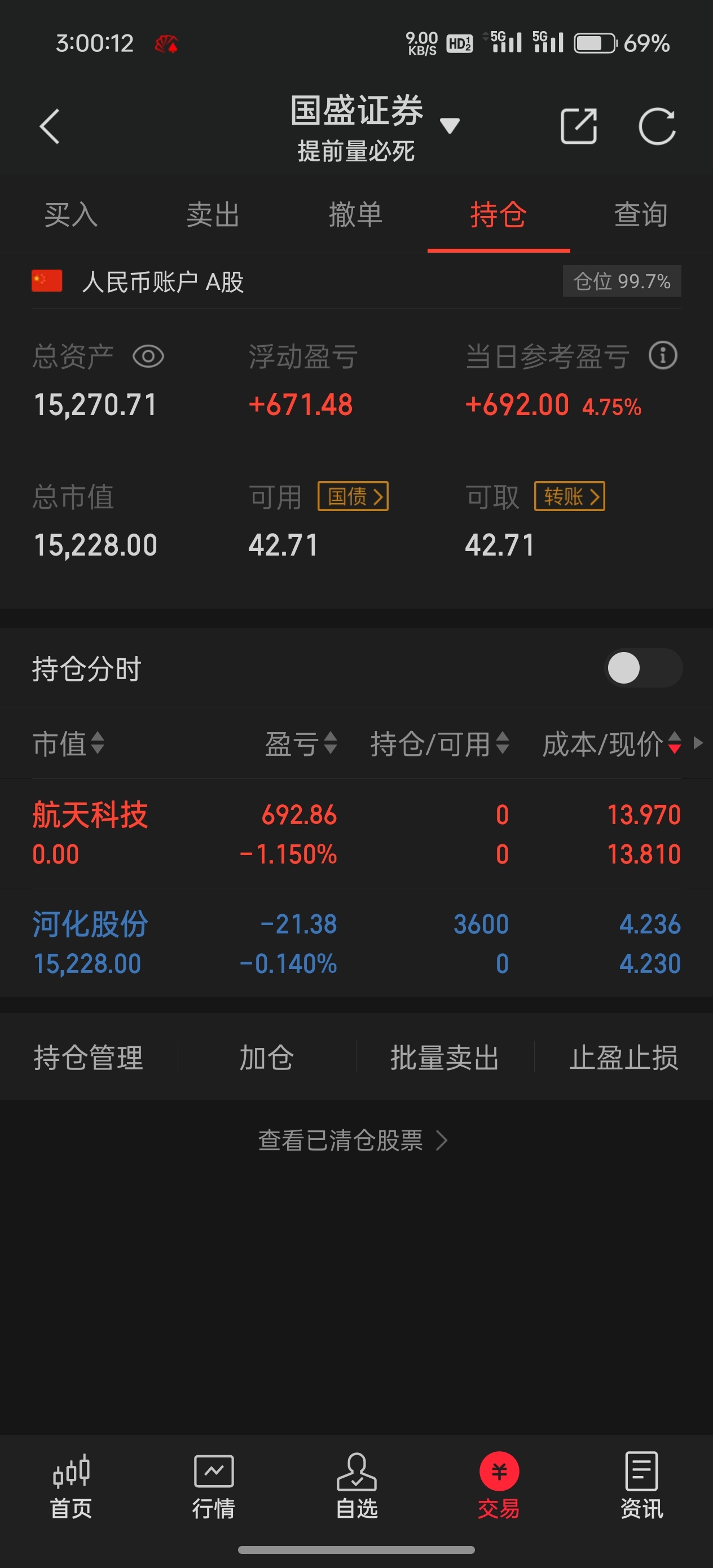This screenshot has height=1568, width=713.
Task: Share holdings via the share icon
Action: tap(578, 126)
